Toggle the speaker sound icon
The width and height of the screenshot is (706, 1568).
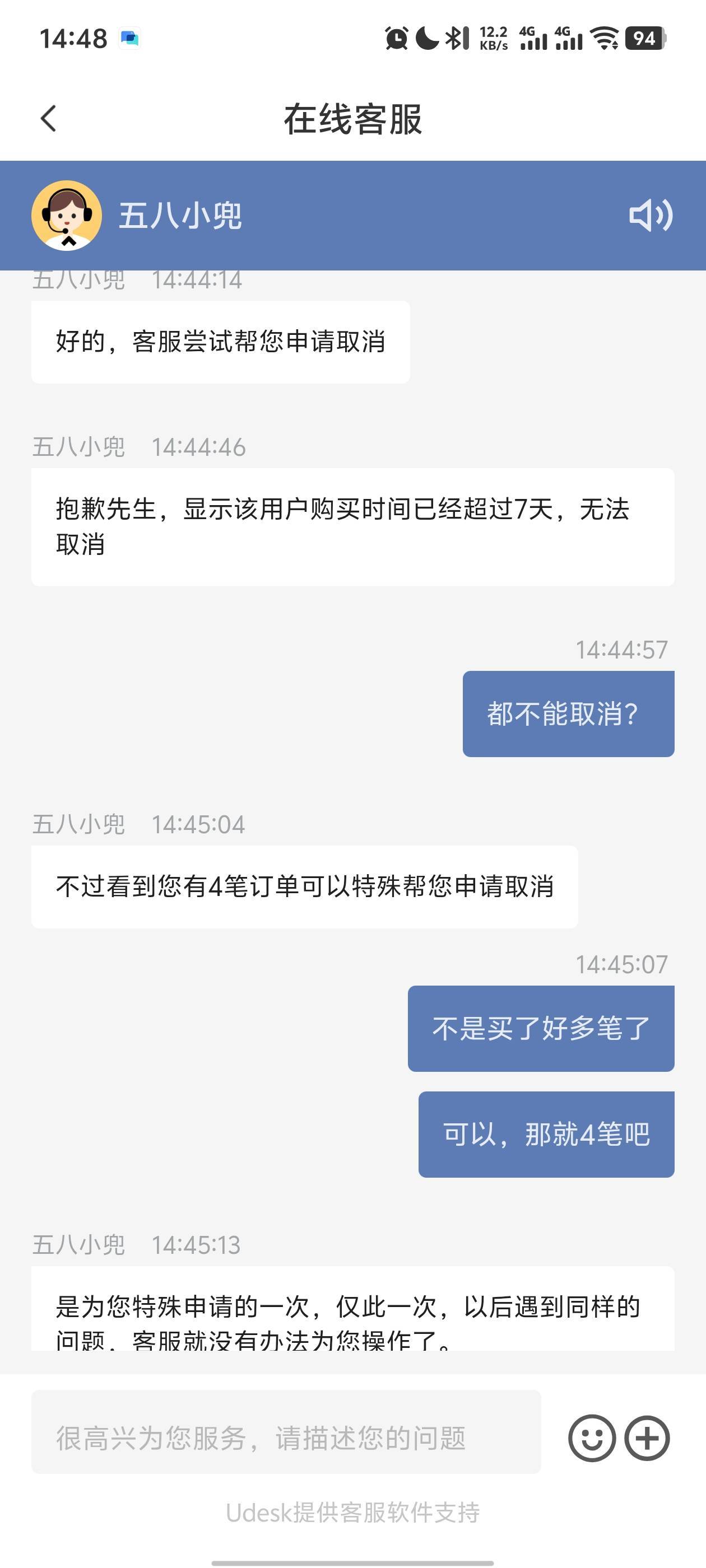(650, 216)
